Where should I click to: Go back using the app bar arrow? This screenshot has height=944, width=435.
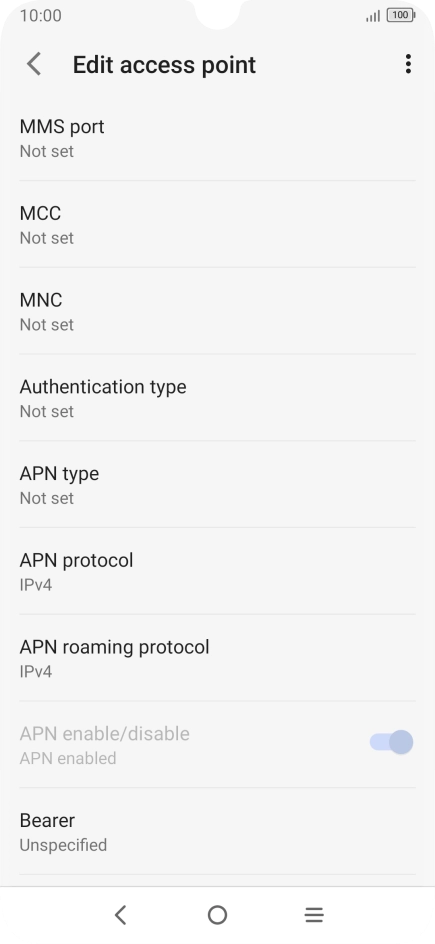[x=34, y=64]
